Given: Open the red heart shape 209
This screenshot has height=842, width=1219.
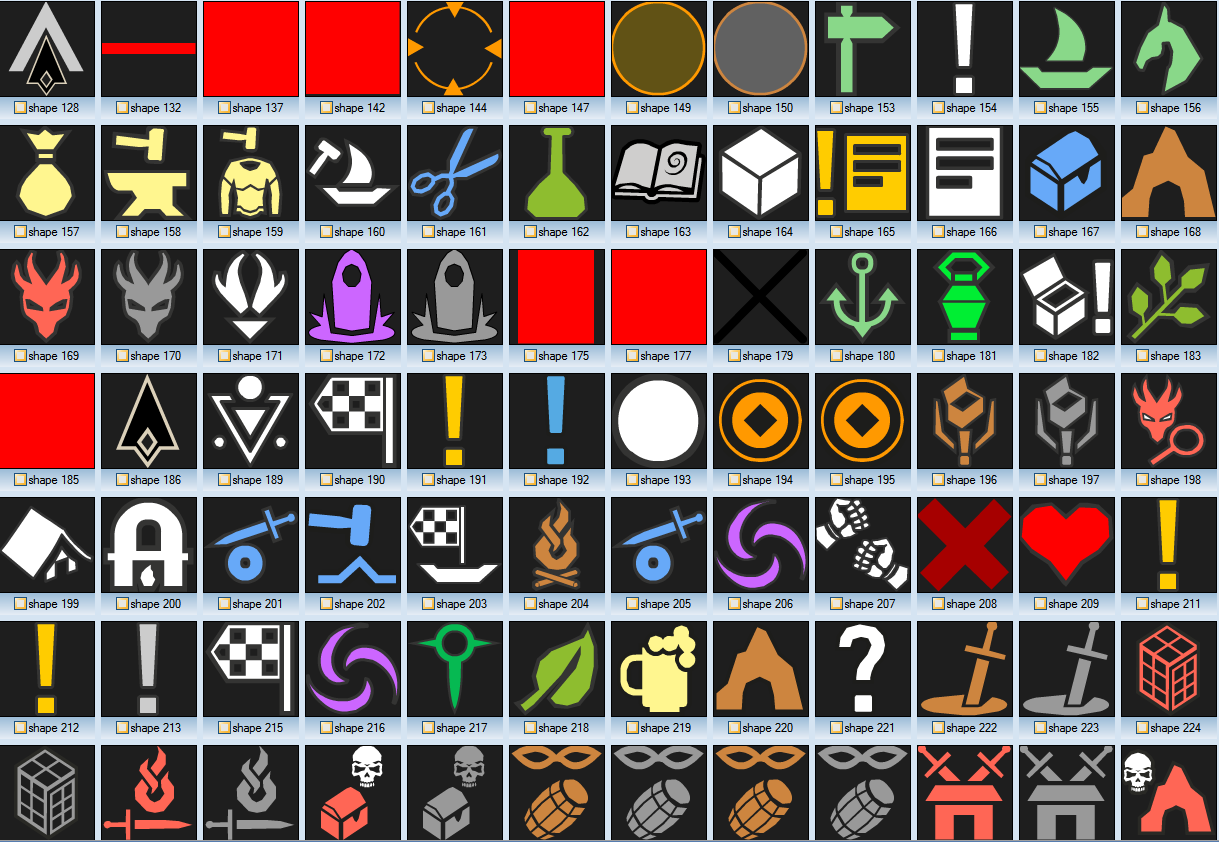Looking at the screenshot, I should click(x=1067, y=545).
